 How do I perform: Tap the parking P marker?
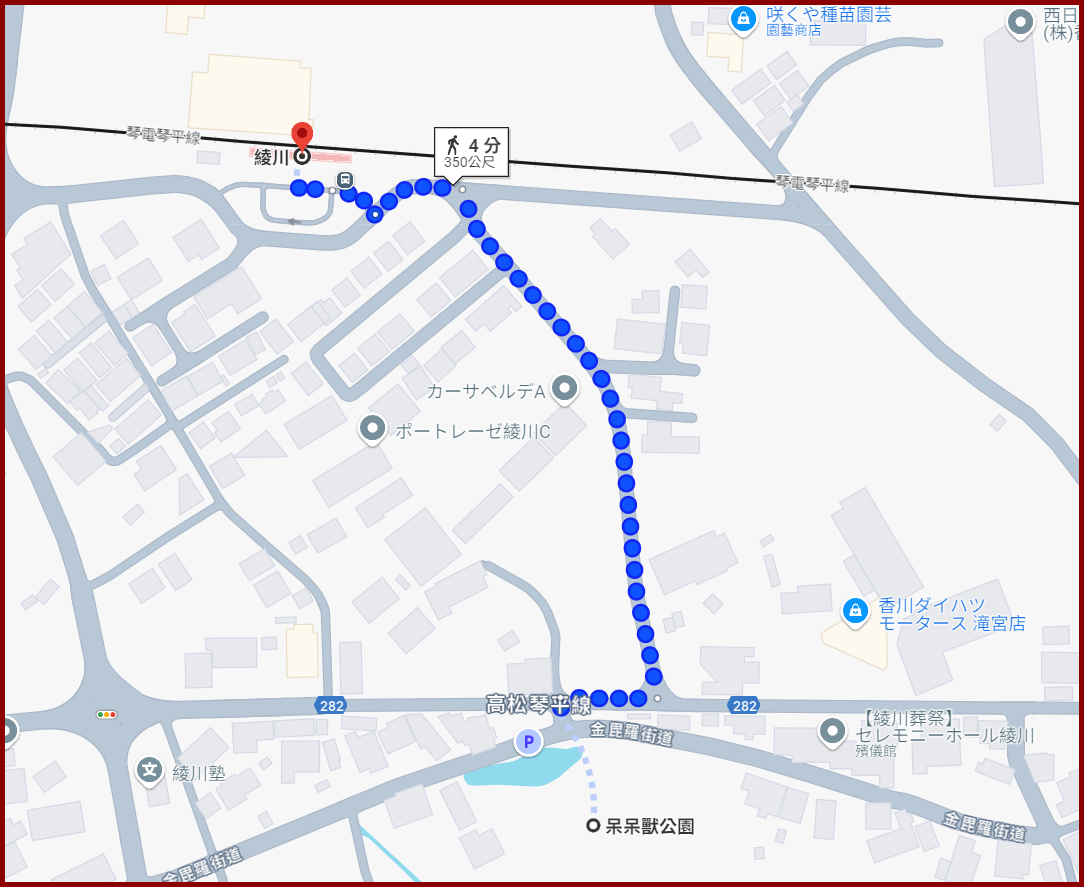[527, 742]
